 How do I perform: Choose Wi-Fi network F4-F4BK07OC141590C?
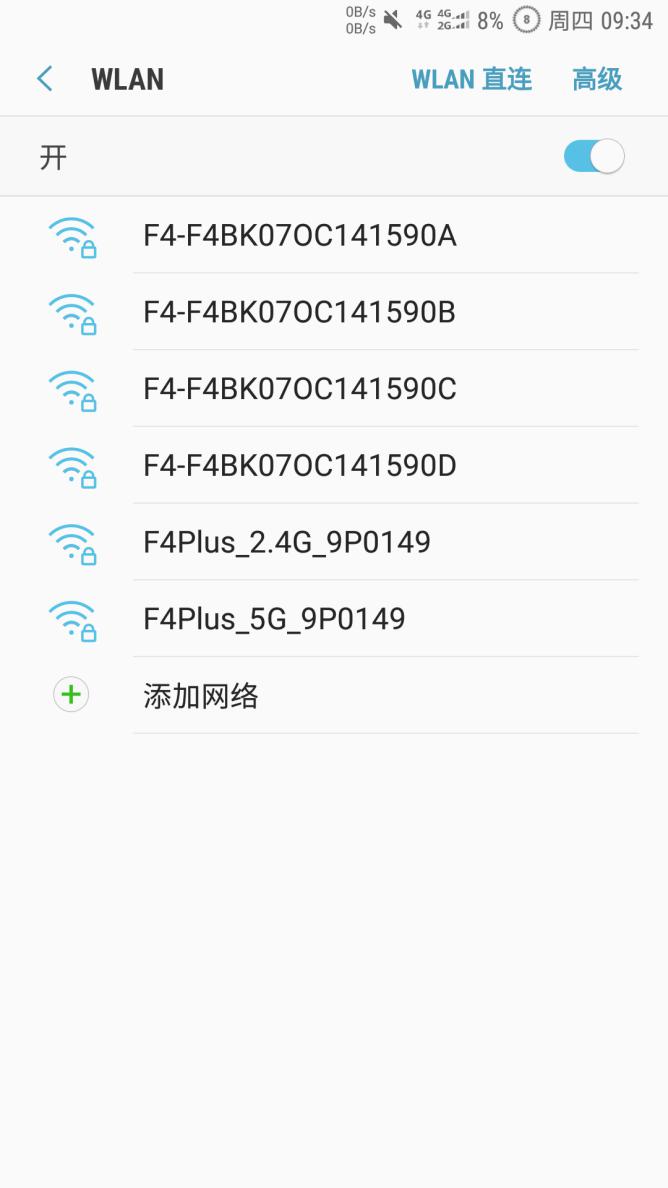point(300,389)
